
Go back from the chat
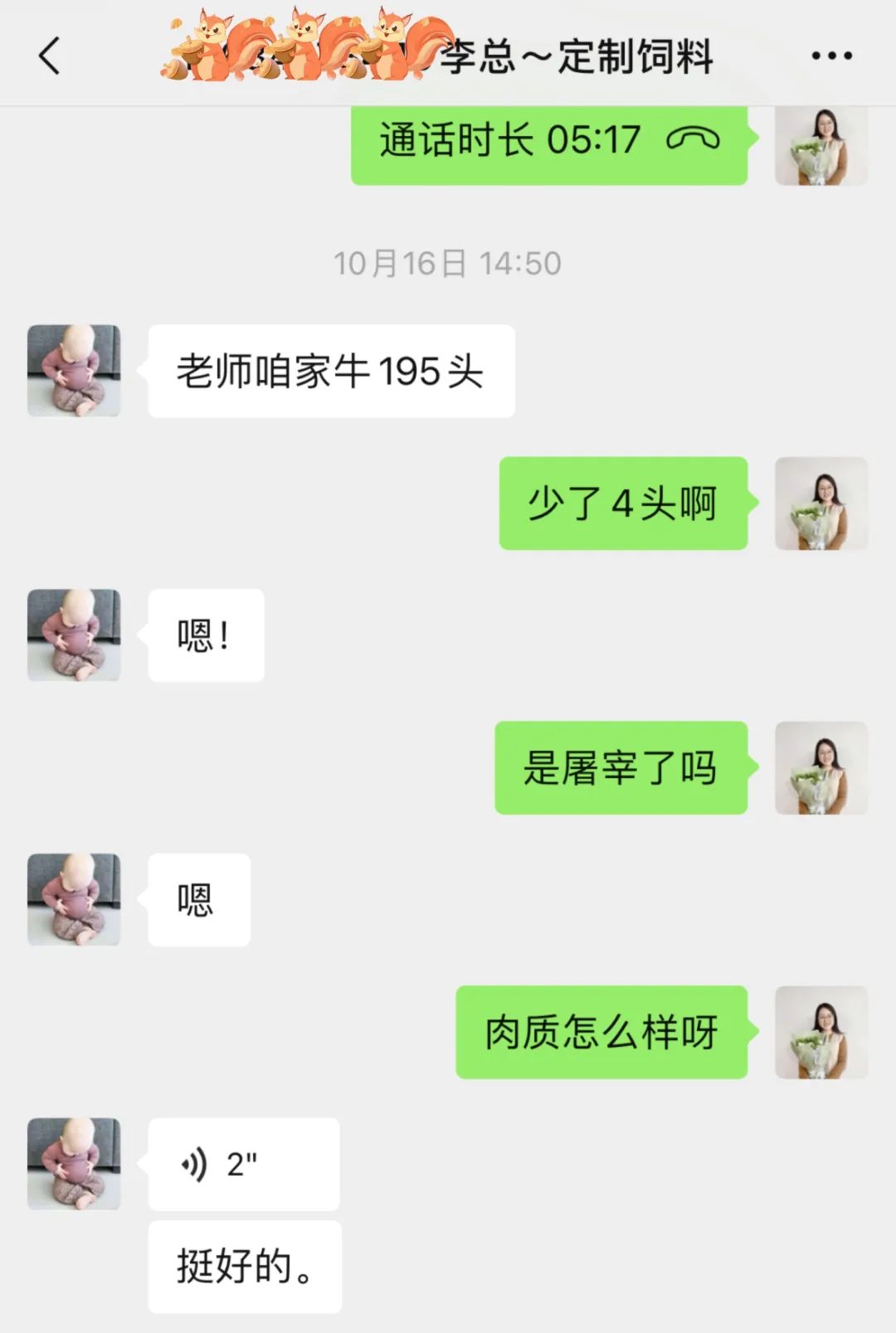(x=50, y=56)
